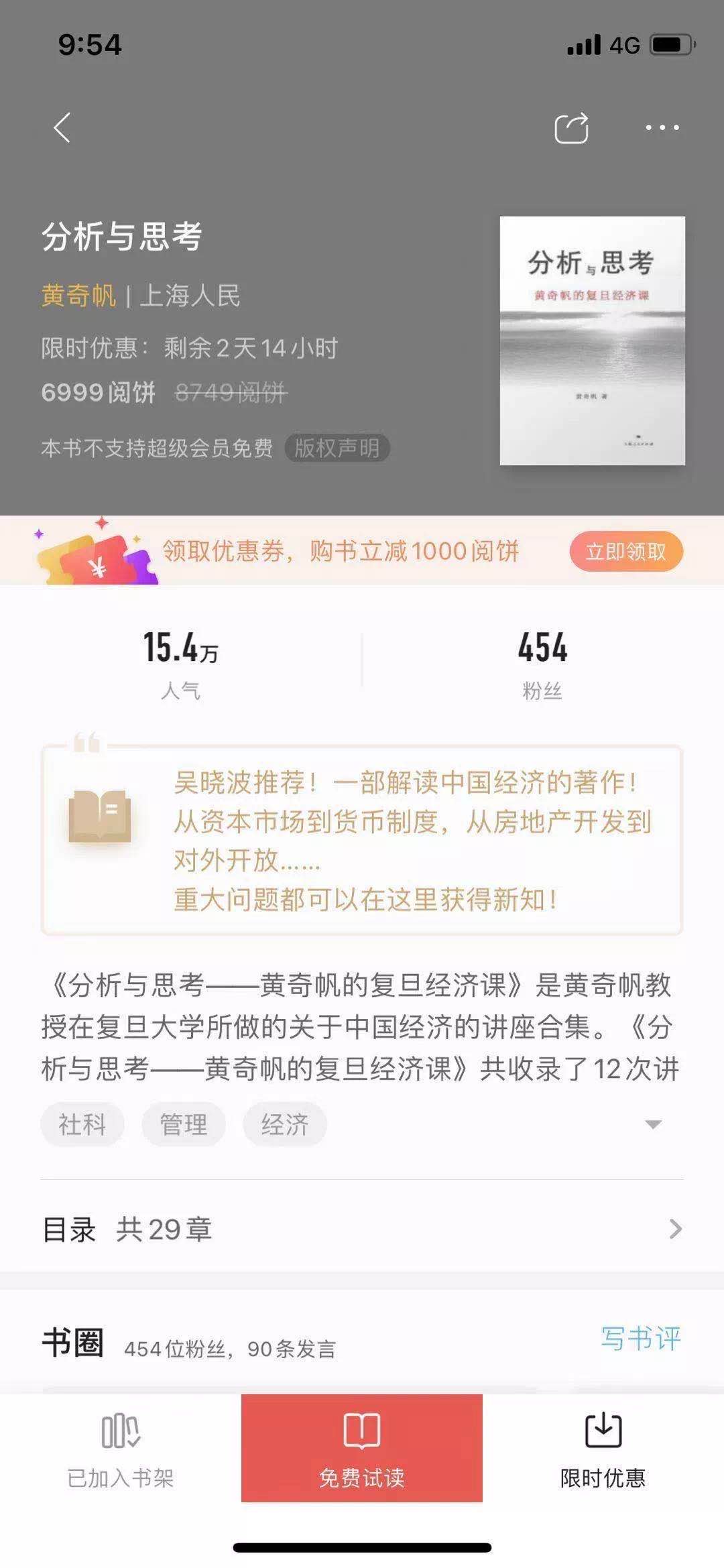Screen dimensions: 724x1568
Task: Open the 分析与思考 book cover
Action: tap(592, 341)
